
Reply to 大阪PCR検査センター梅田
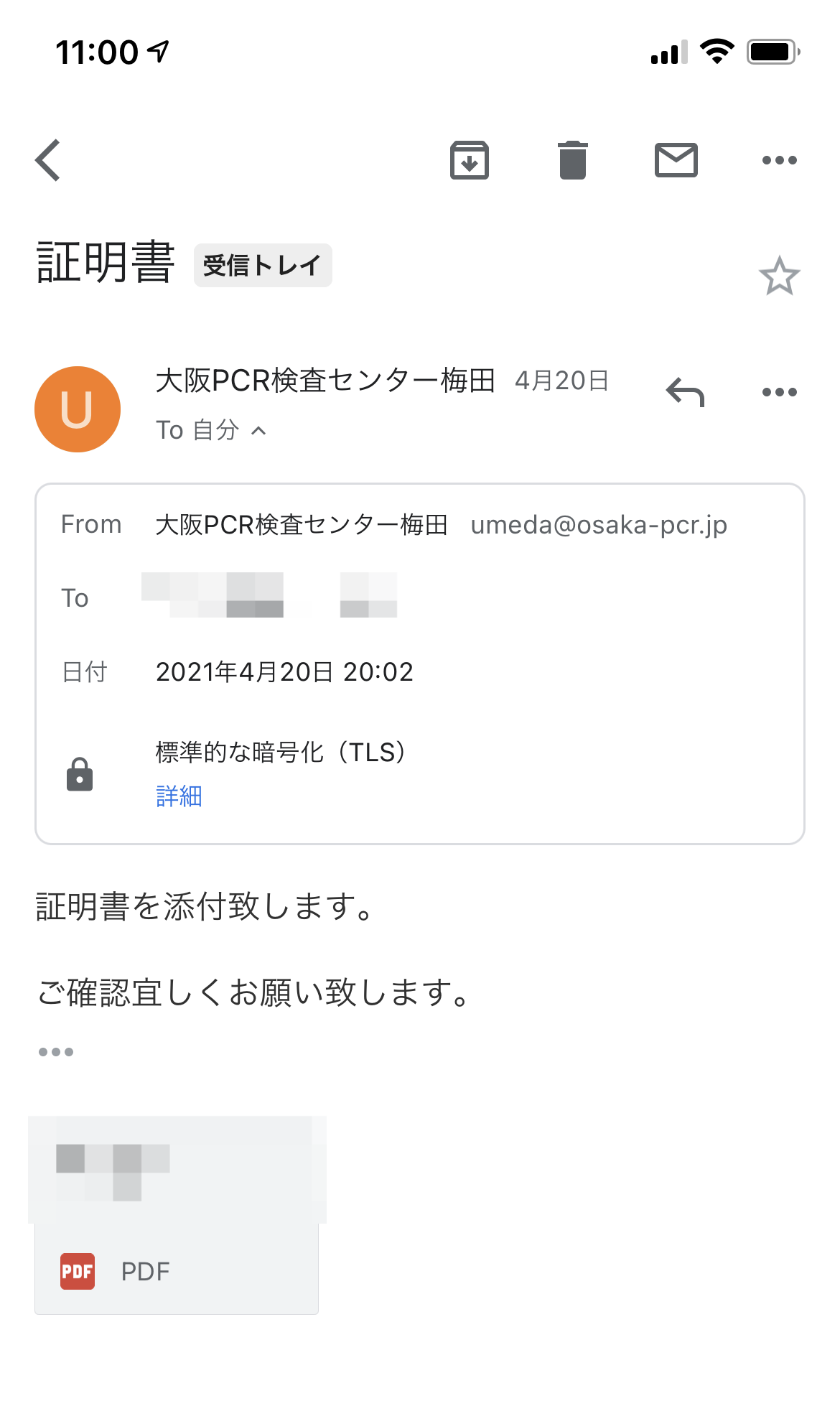[686, 392]
